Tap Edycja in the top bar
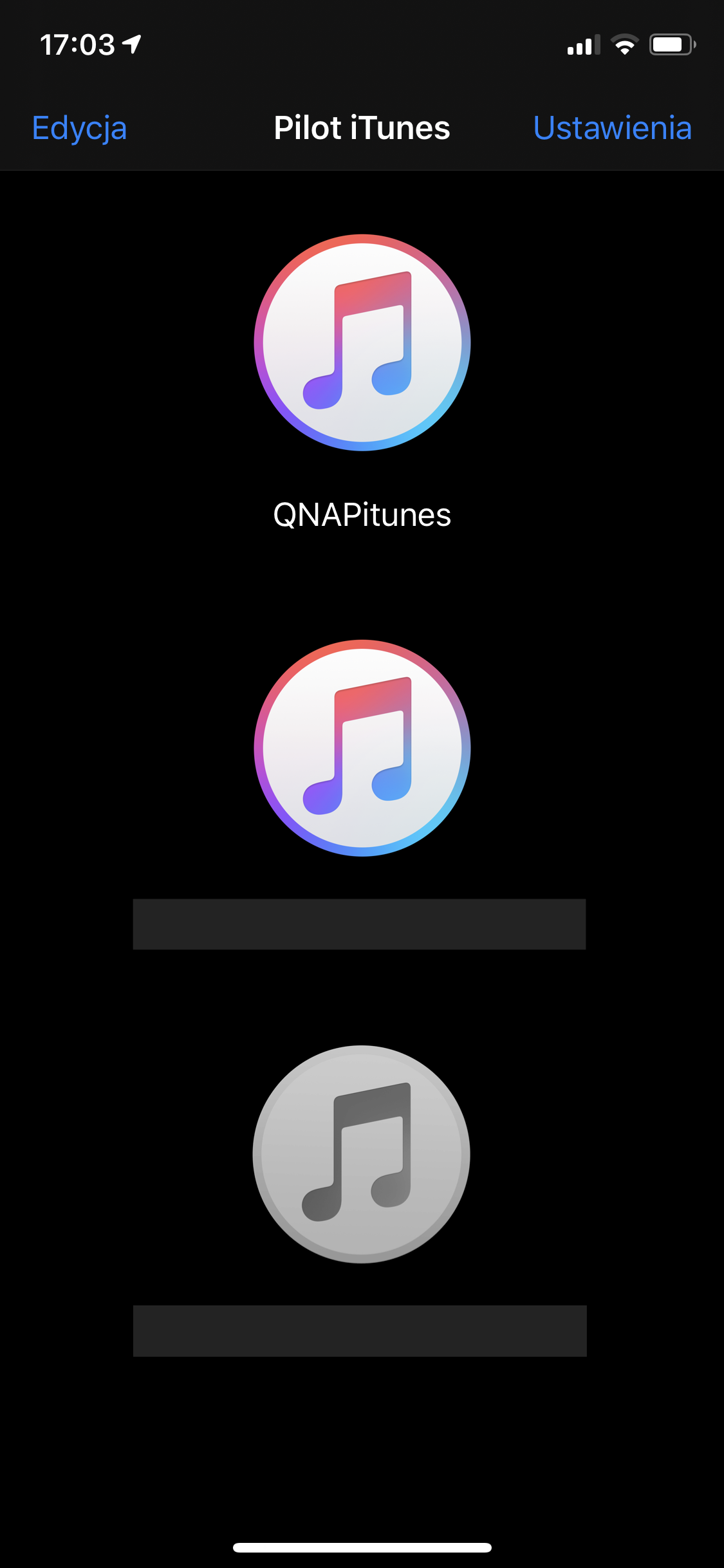This screenshot has width=724, height=1568. tap(79, 128)
